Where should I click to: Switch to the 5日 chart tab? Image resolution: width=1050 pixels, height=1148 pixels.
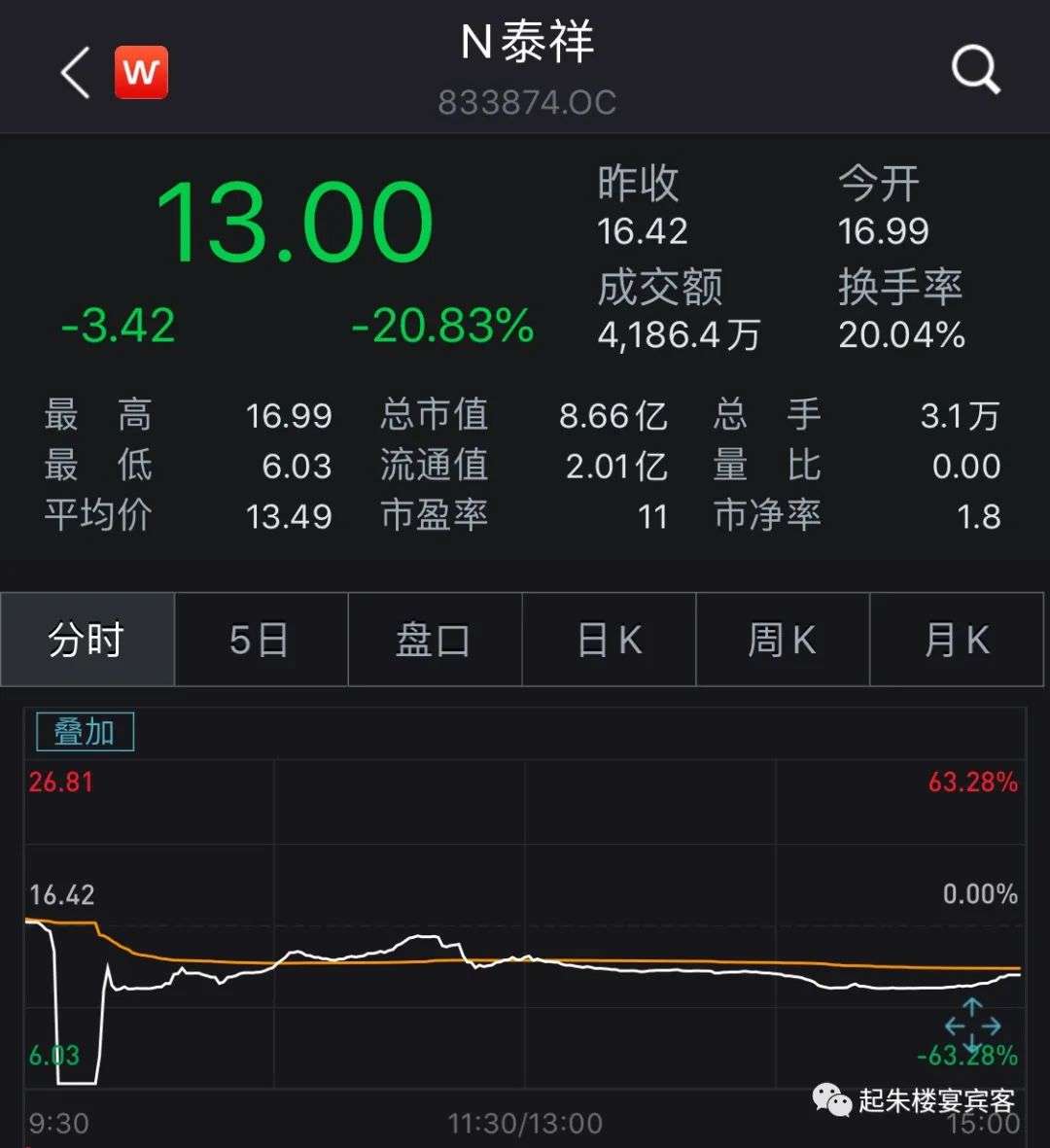(x=261, y=641)
